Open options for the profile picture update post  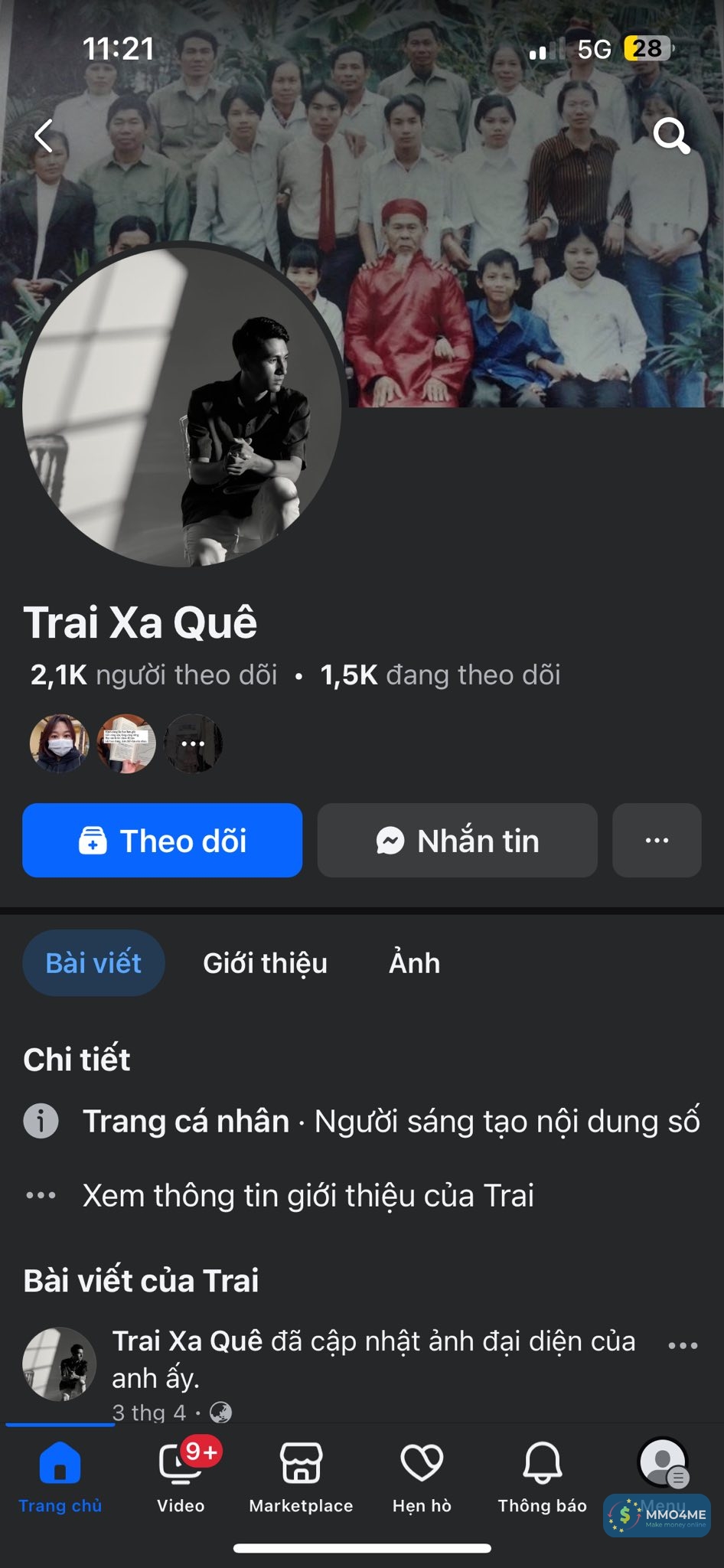[x=682, y=1346]
